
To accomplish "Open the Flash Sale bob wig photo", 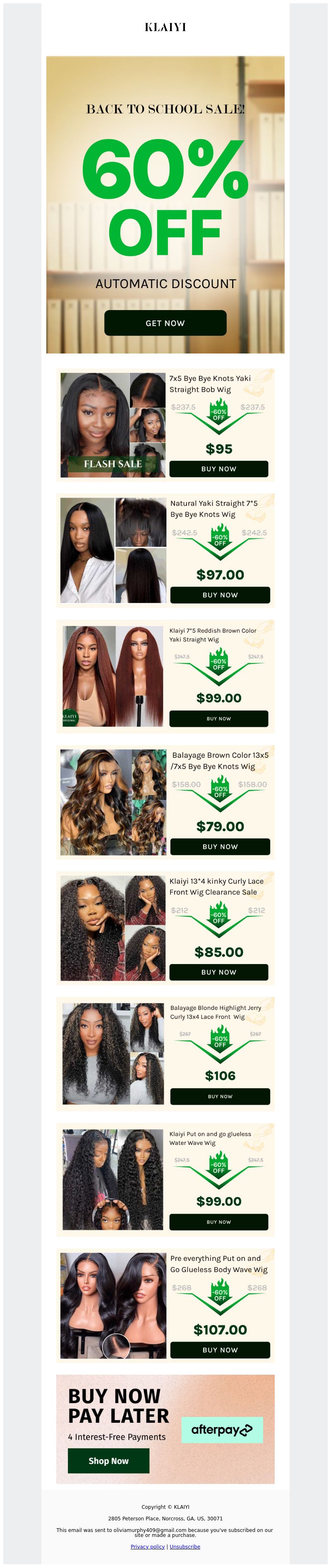I will point(113,425).
